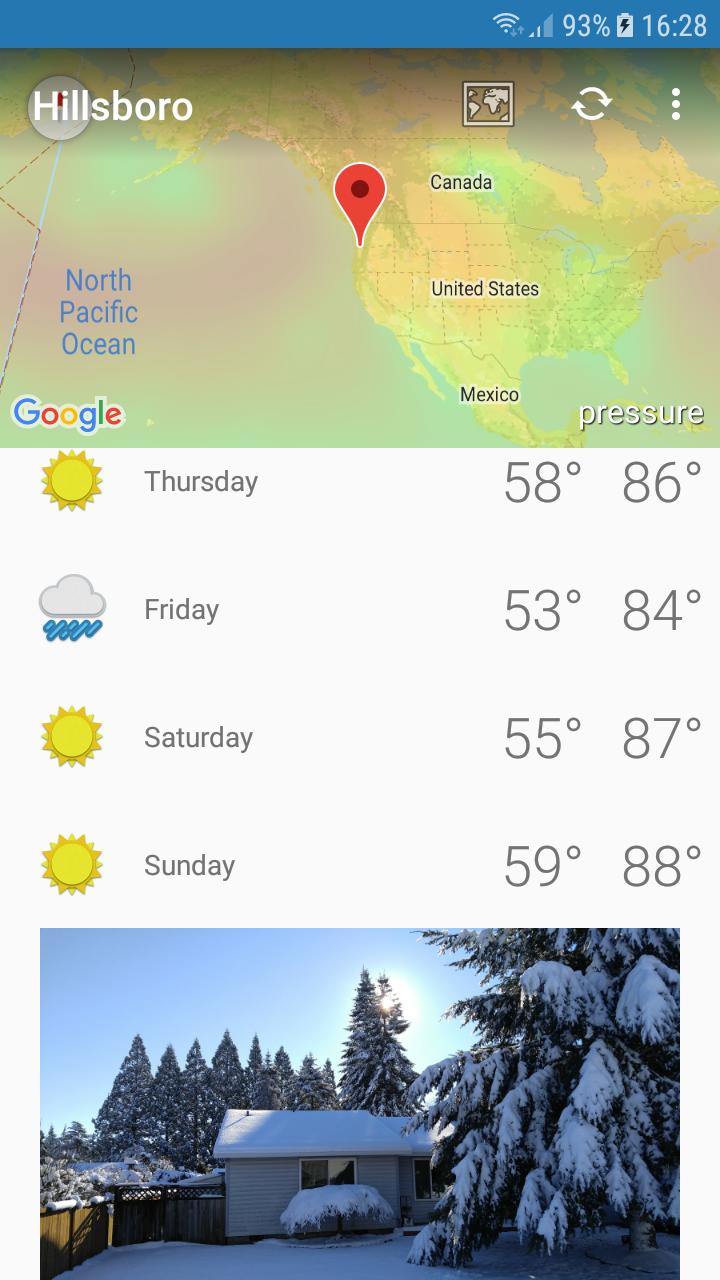
Task: Tap the 16:28 clock in the status bar
Action: click(x=676, y=25)
